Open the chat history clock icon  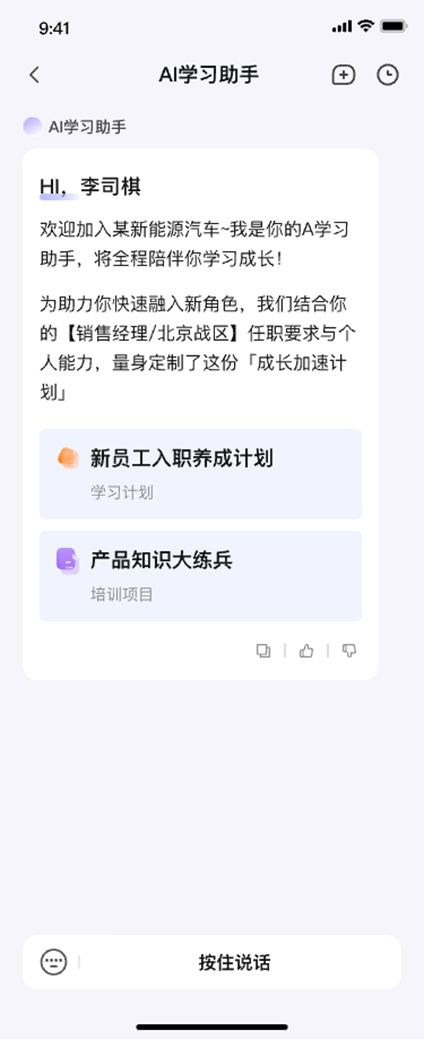(x=388, y=75)
